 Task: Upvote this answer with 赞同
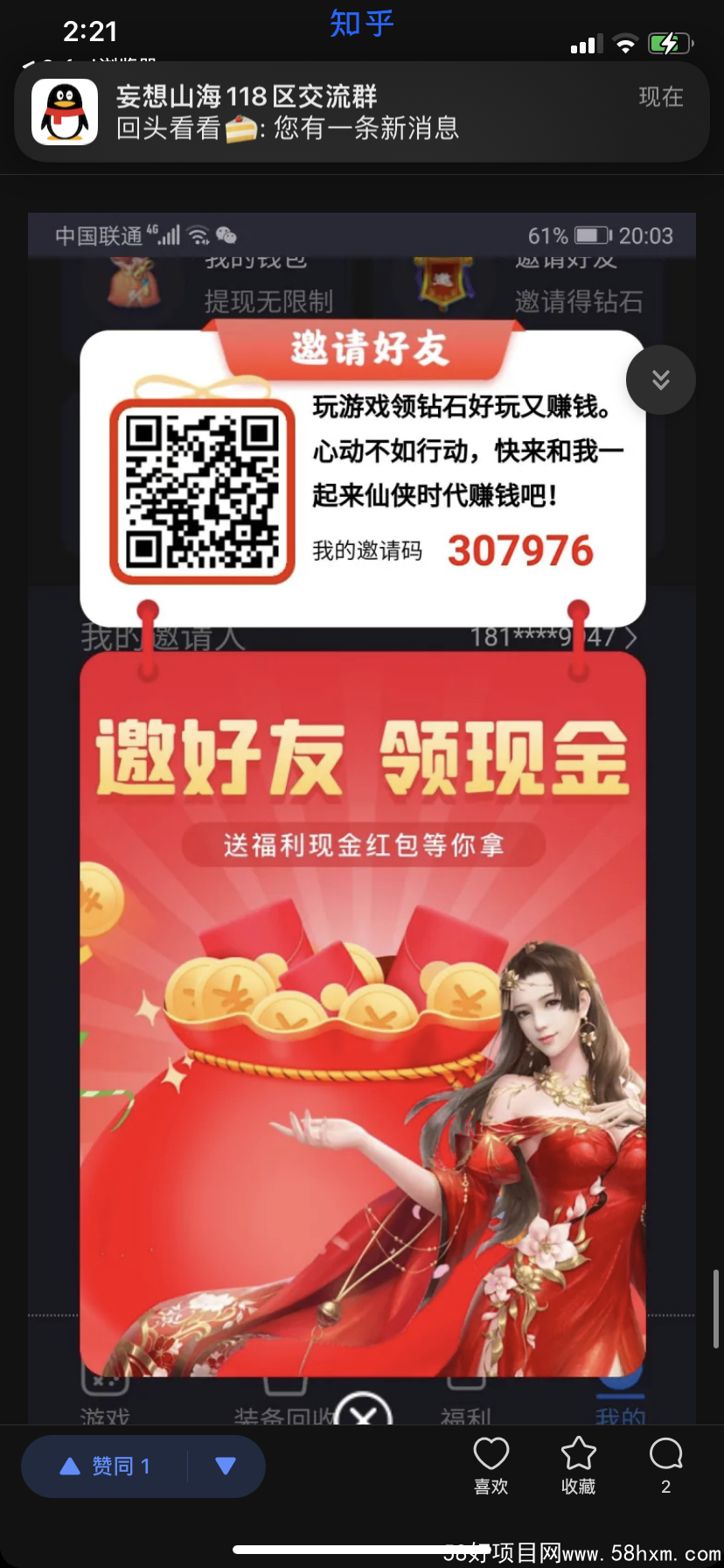(x=106, y=1466)
